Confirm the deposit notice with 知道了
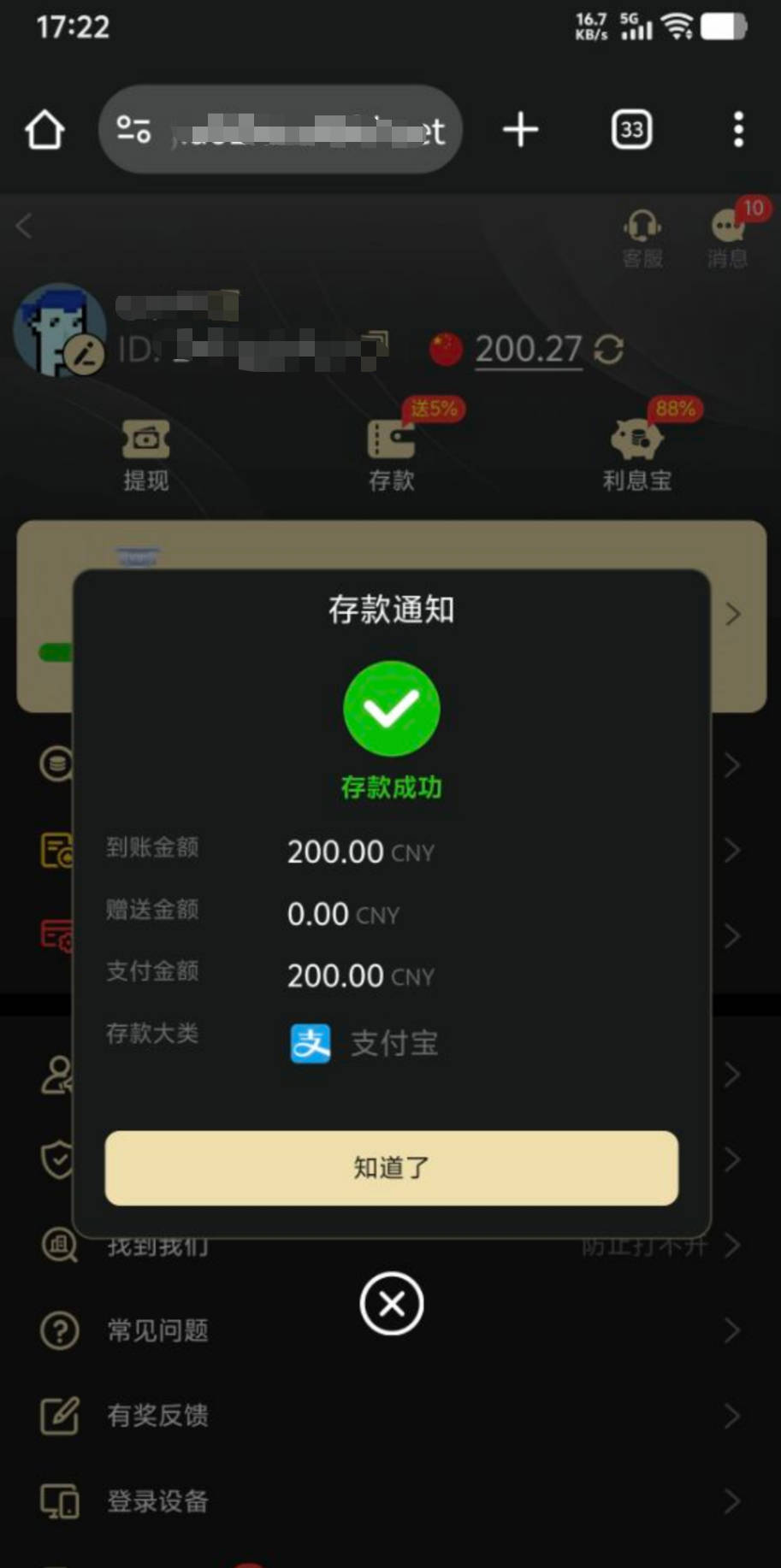 [x=391, y=1168]
